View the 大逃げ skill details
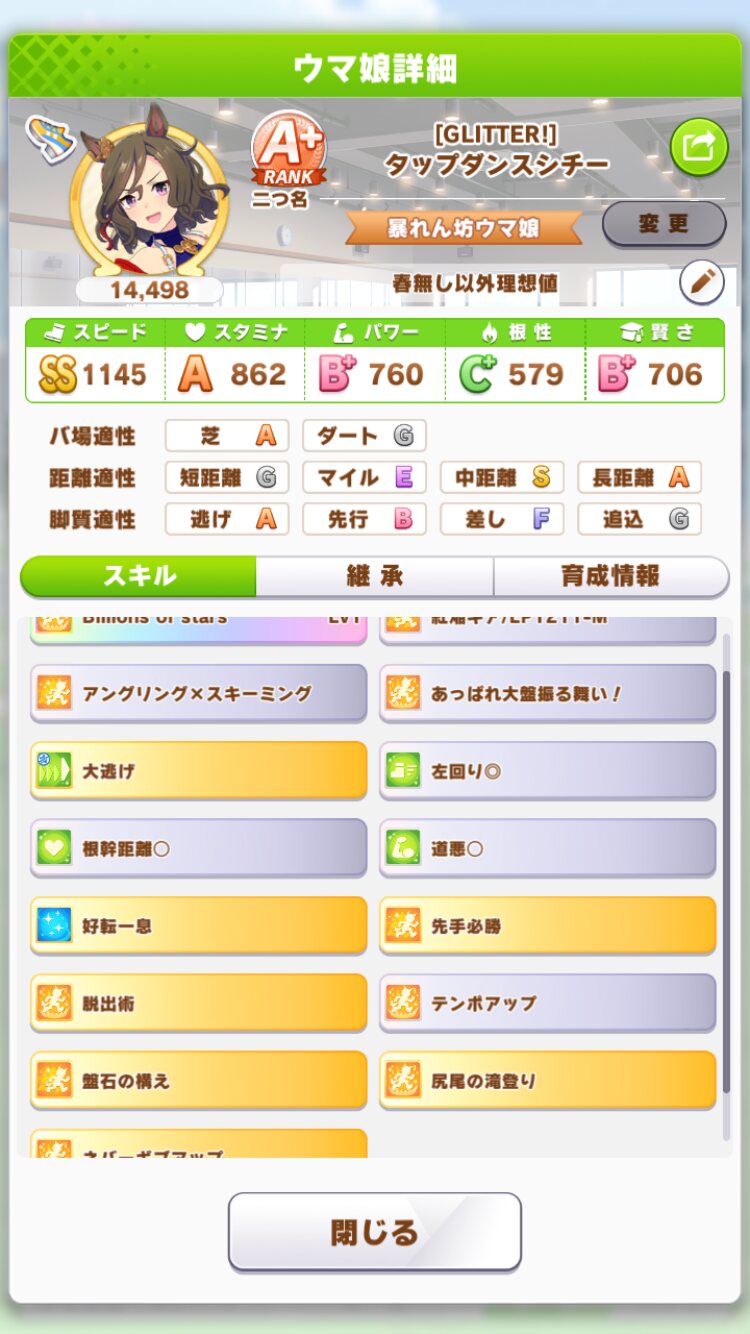This screenshot has width=750, height=1334. (199, 771)
